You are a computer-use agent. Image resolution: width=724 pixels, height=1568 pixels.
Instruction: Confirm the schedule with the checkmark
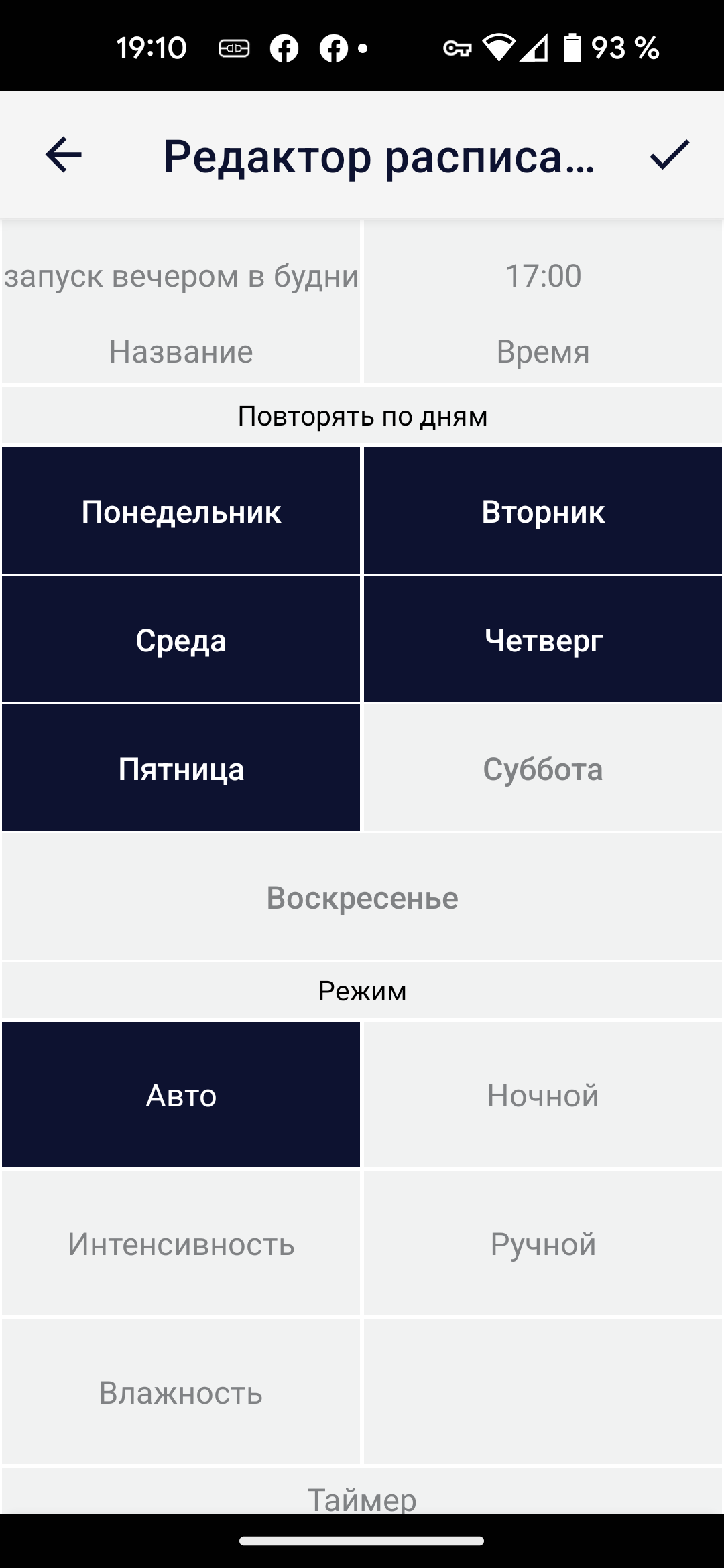point(669,155)
